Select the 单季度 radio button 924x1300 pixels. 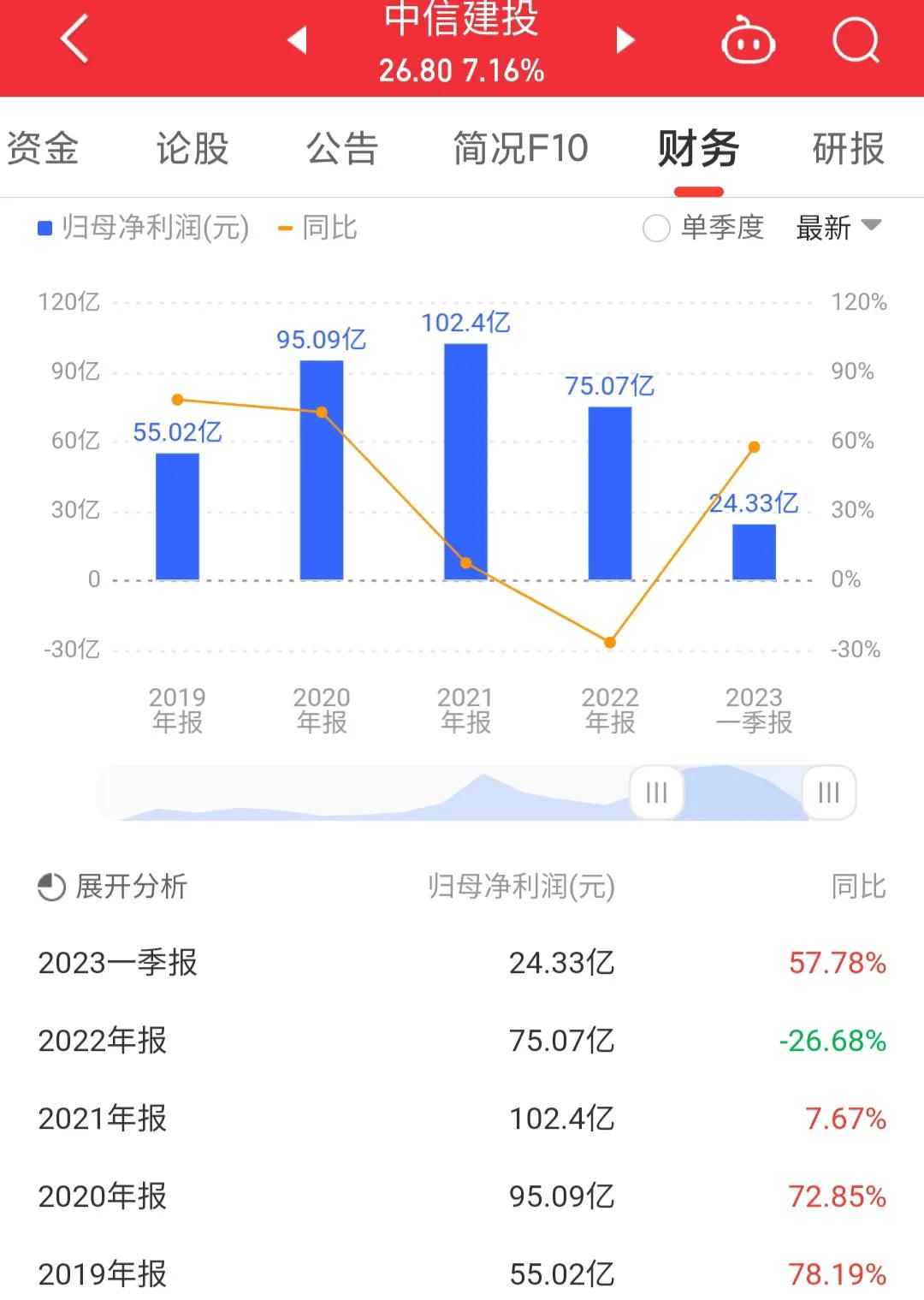tap(656, 229)
